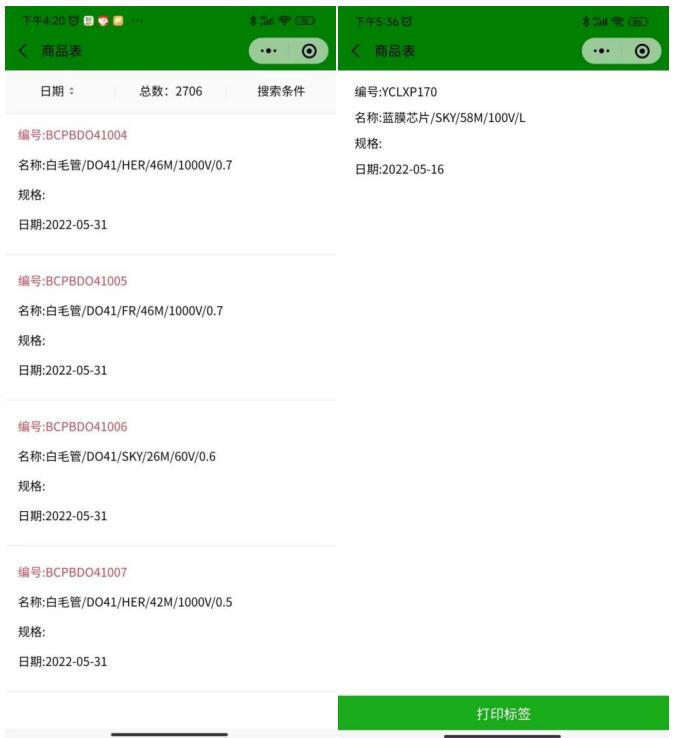
Task: Go back from the YCLXP170 detail page
Action: (x=357, y=51)
